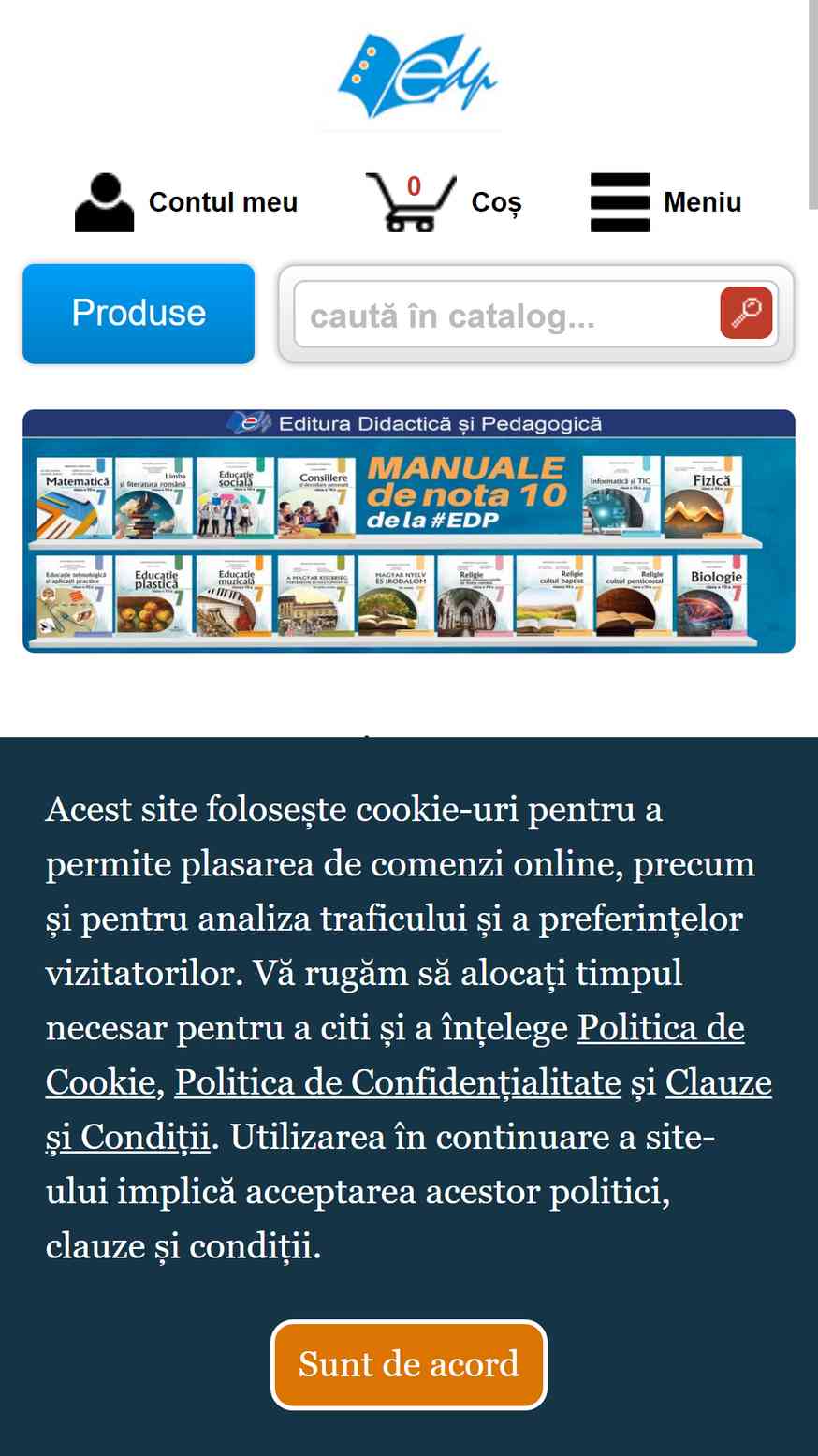
Task: Tap the blue Produse button
Action: click(139, 314)
